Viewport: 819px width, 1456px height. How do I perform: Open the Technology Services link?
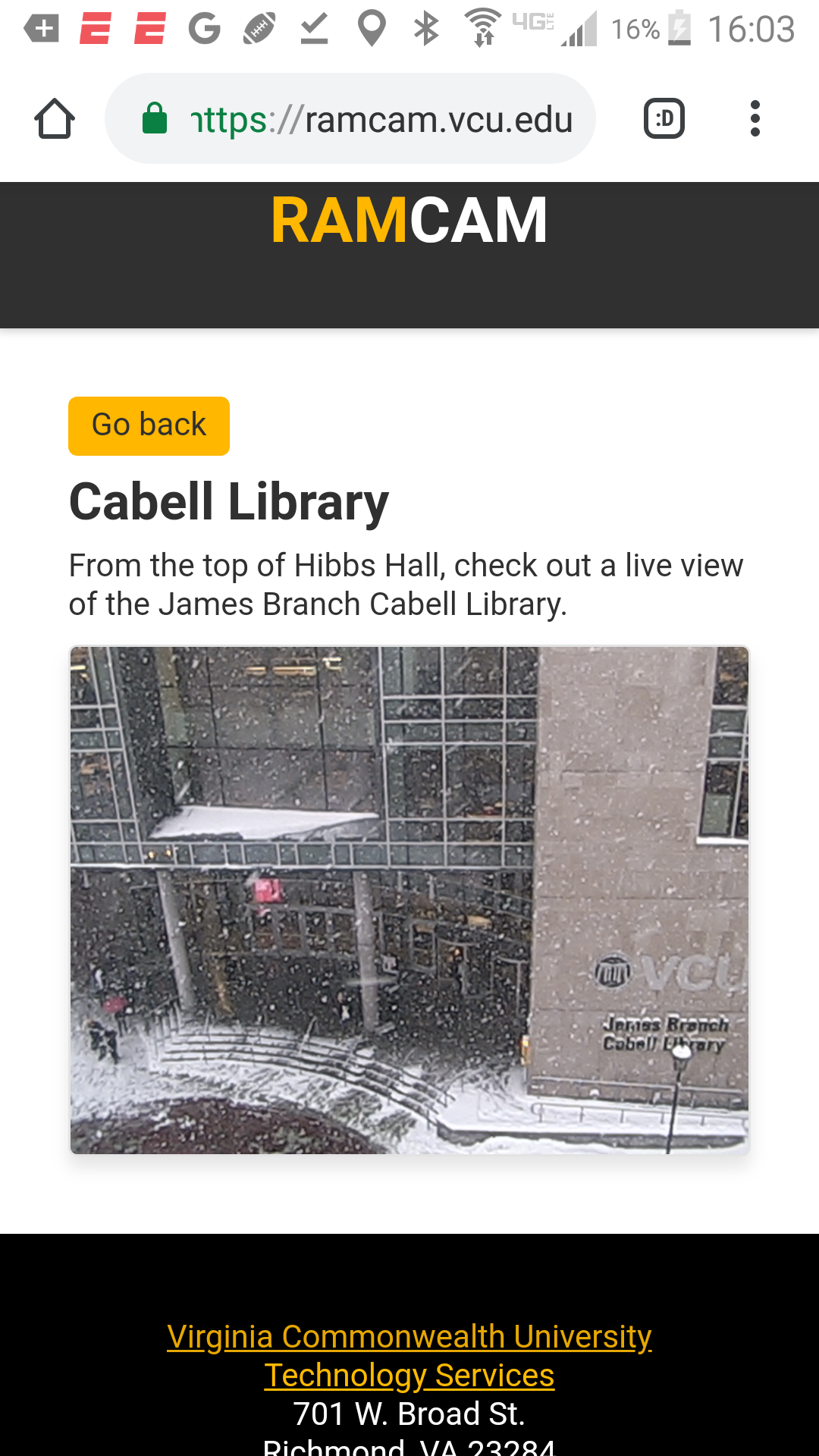click(x=409, y=1375)
